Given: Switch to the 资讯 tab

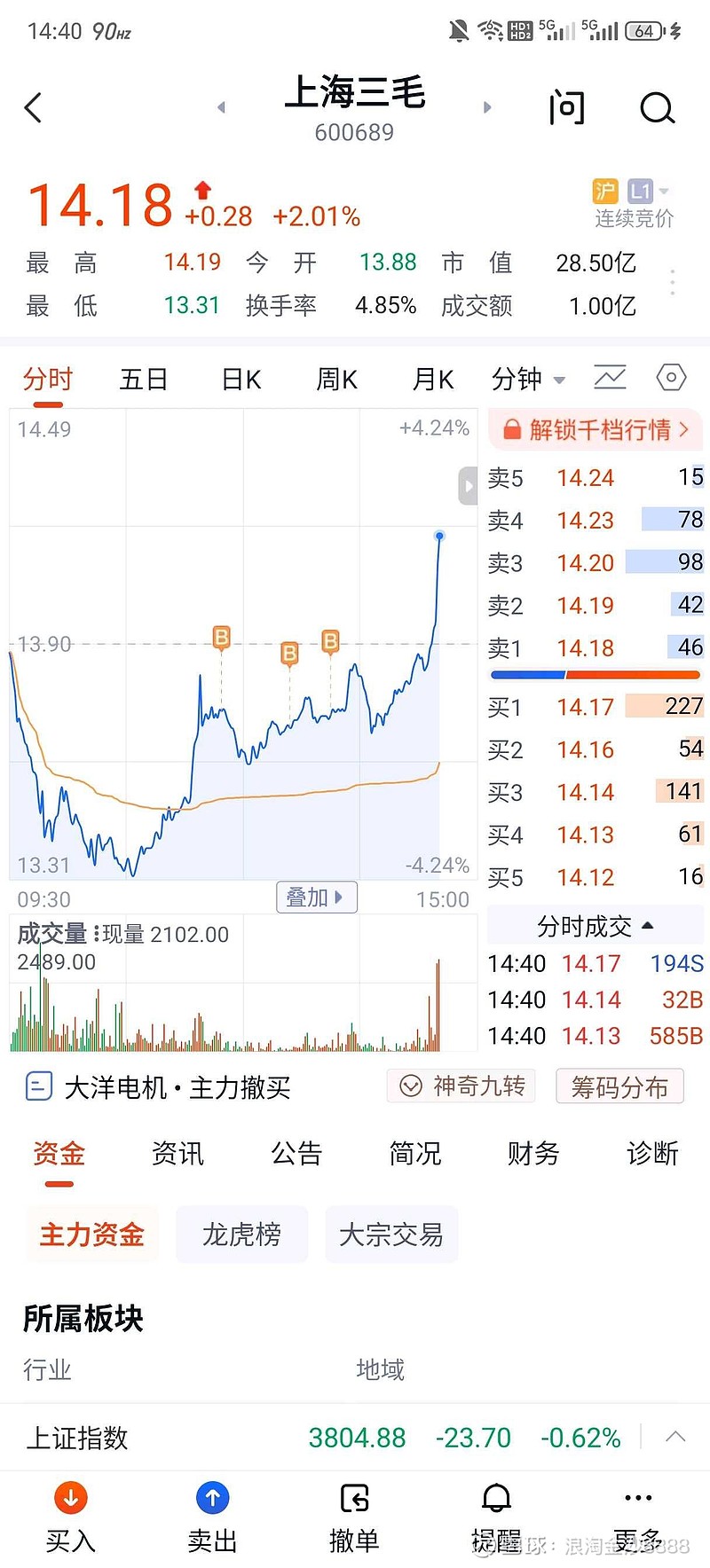Looking at the screenshot, I should (177, 1153).
